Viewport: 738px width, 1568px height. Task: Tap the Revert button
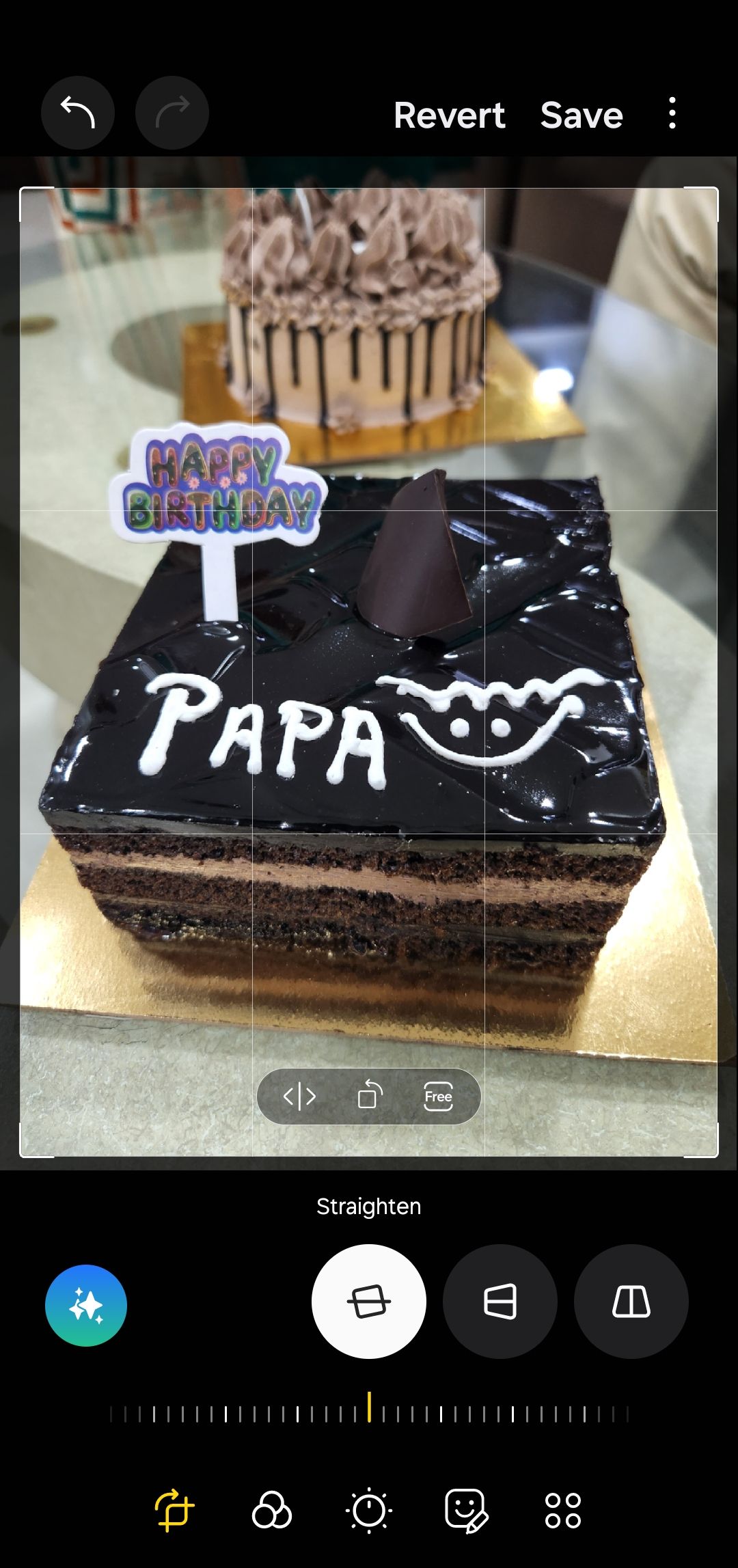449,115
